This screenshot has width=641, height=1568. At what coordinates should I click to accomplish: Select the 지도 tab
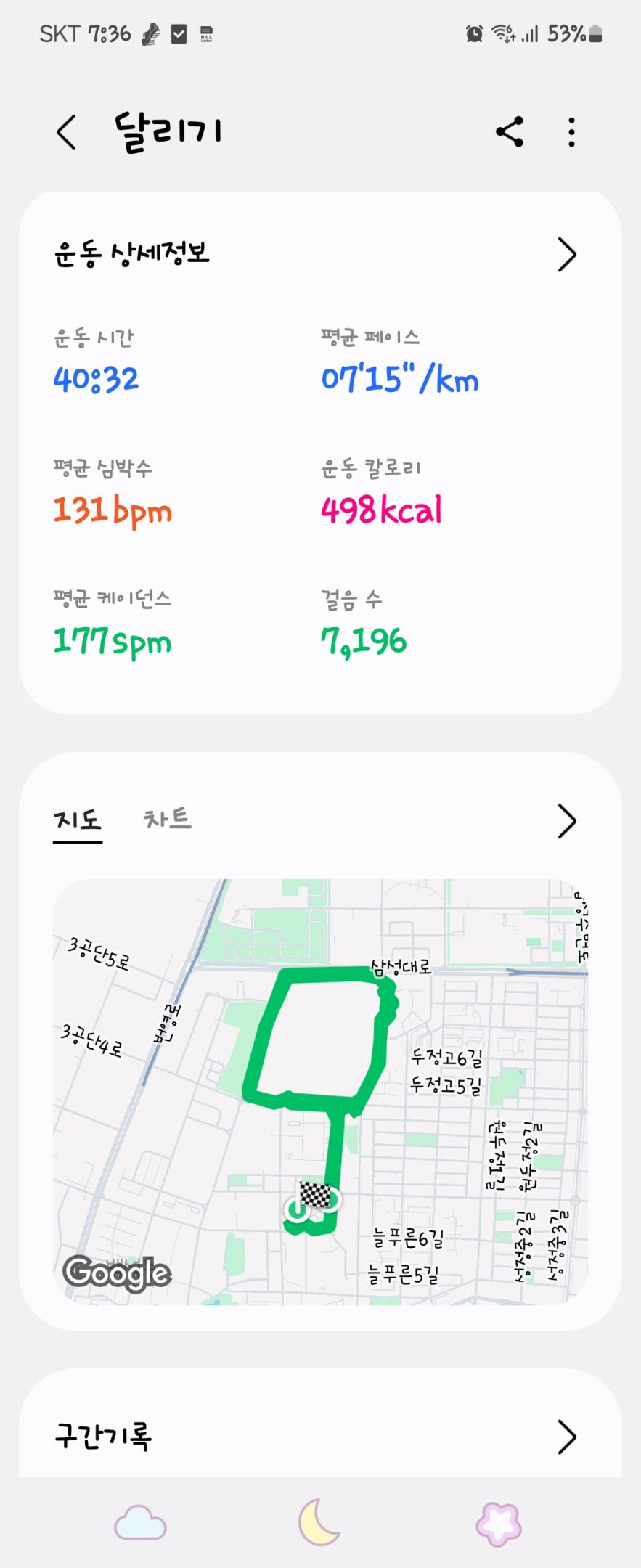pyautogui.click(x=78, y=820)
